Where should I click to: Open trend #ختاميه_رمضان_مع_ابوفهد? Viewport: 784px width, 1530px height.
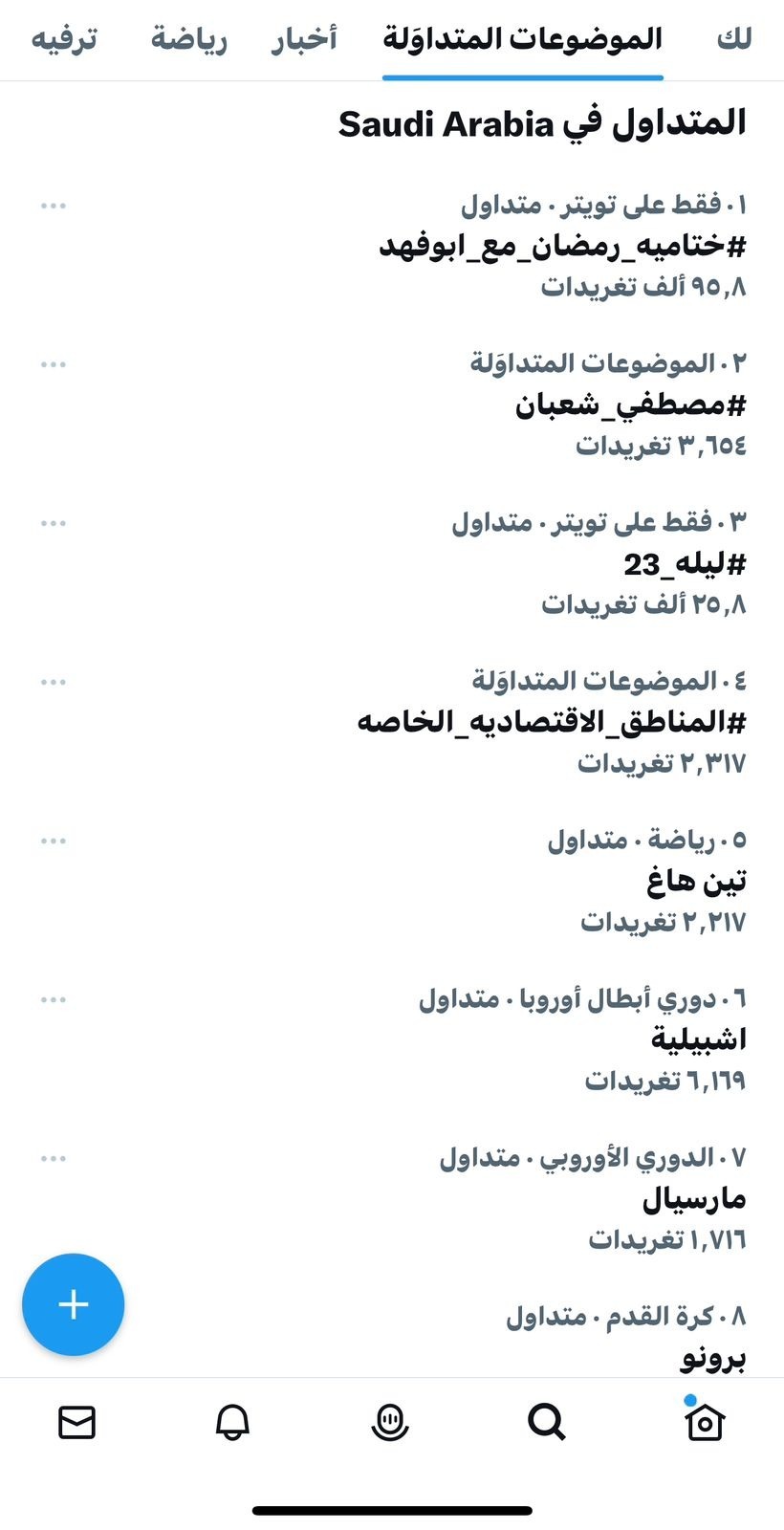562,247
